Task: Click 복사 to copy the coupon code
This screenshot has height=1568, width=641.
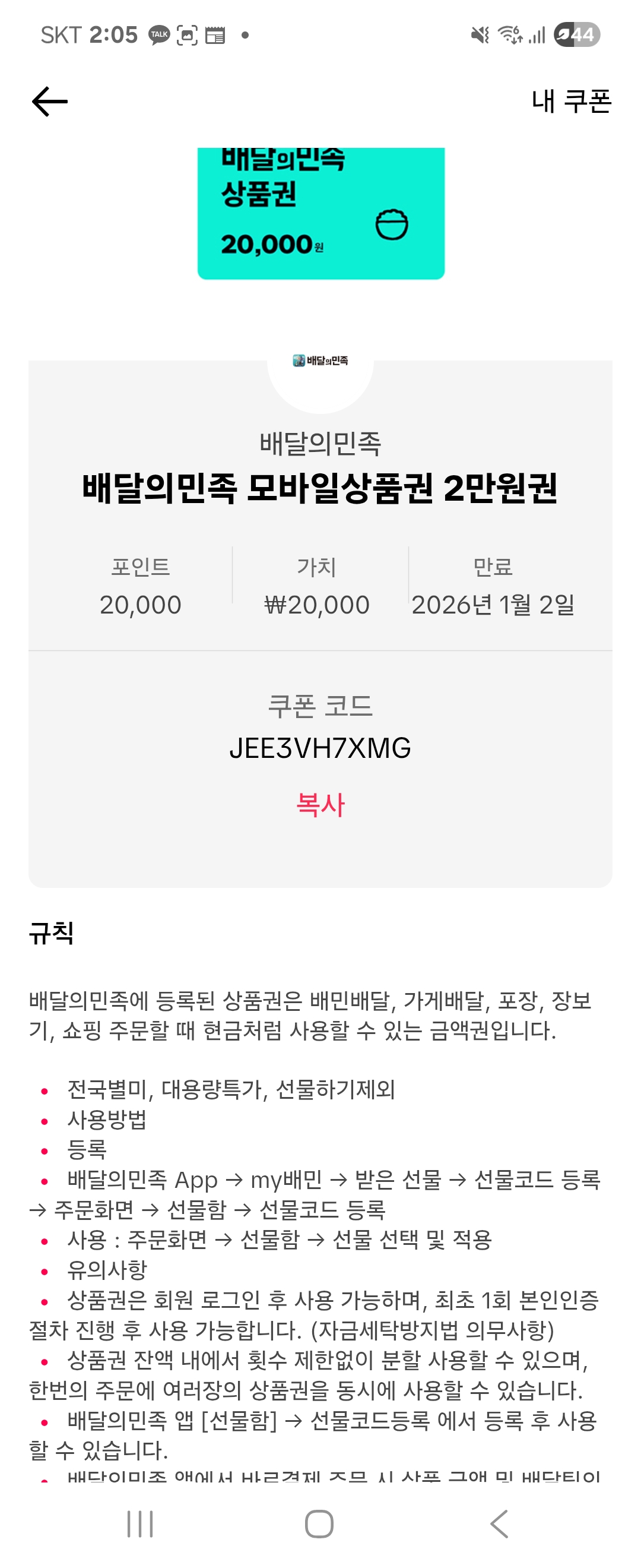Action: (x=320, y=805)
